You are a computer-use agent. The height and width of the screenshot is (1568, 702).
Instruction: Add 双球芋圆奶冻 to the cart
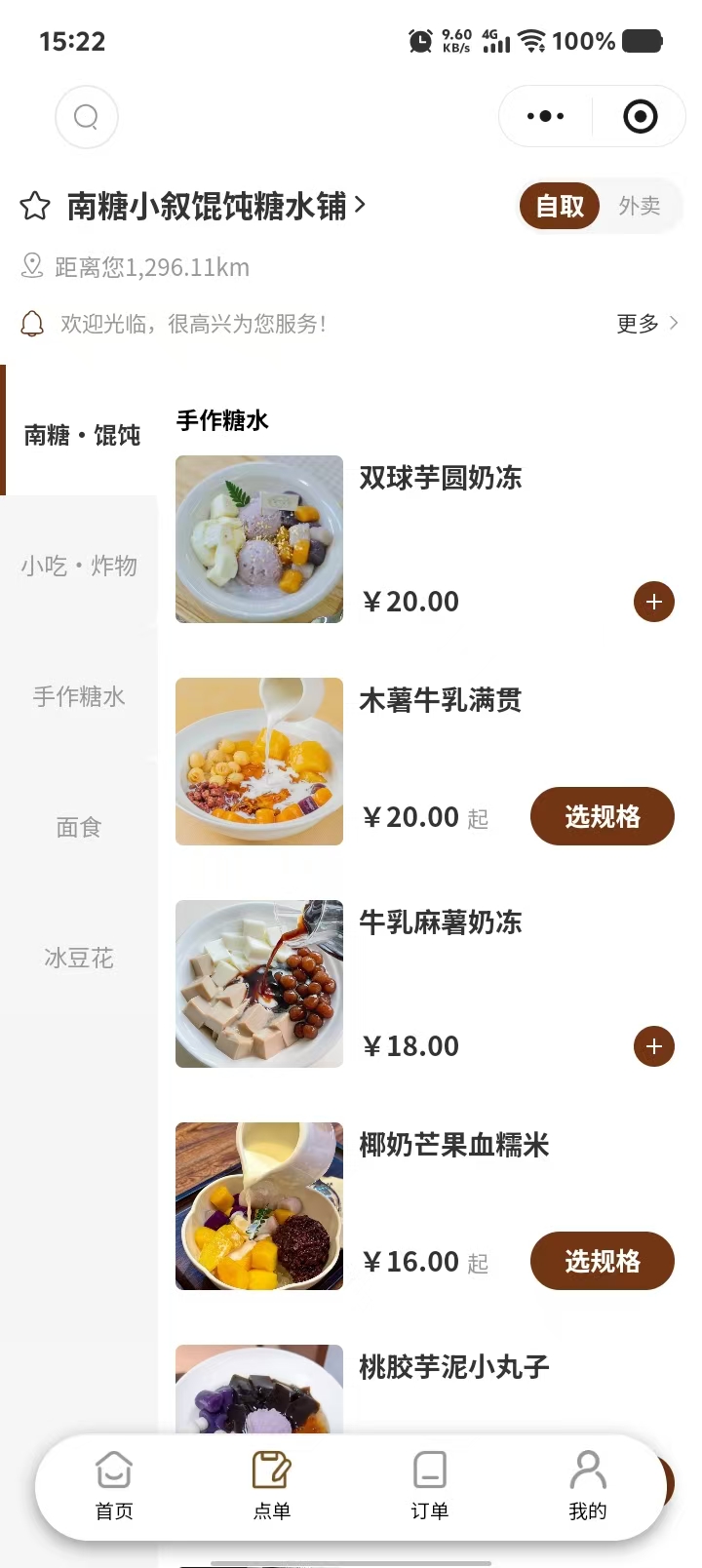coord(653,602)
